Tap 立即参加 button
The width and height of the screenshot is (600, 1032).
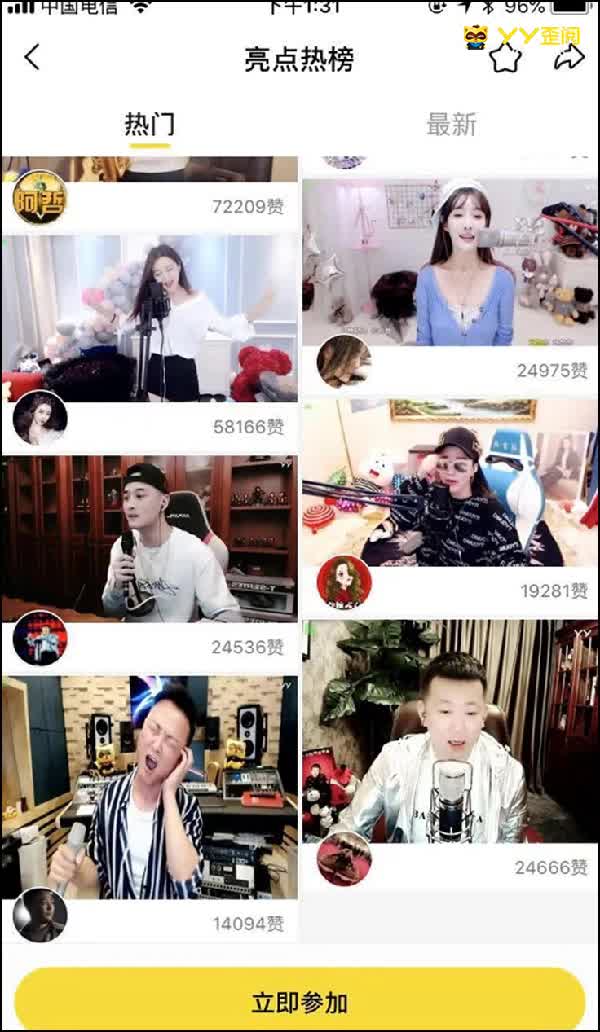[x=299, y=1002]
